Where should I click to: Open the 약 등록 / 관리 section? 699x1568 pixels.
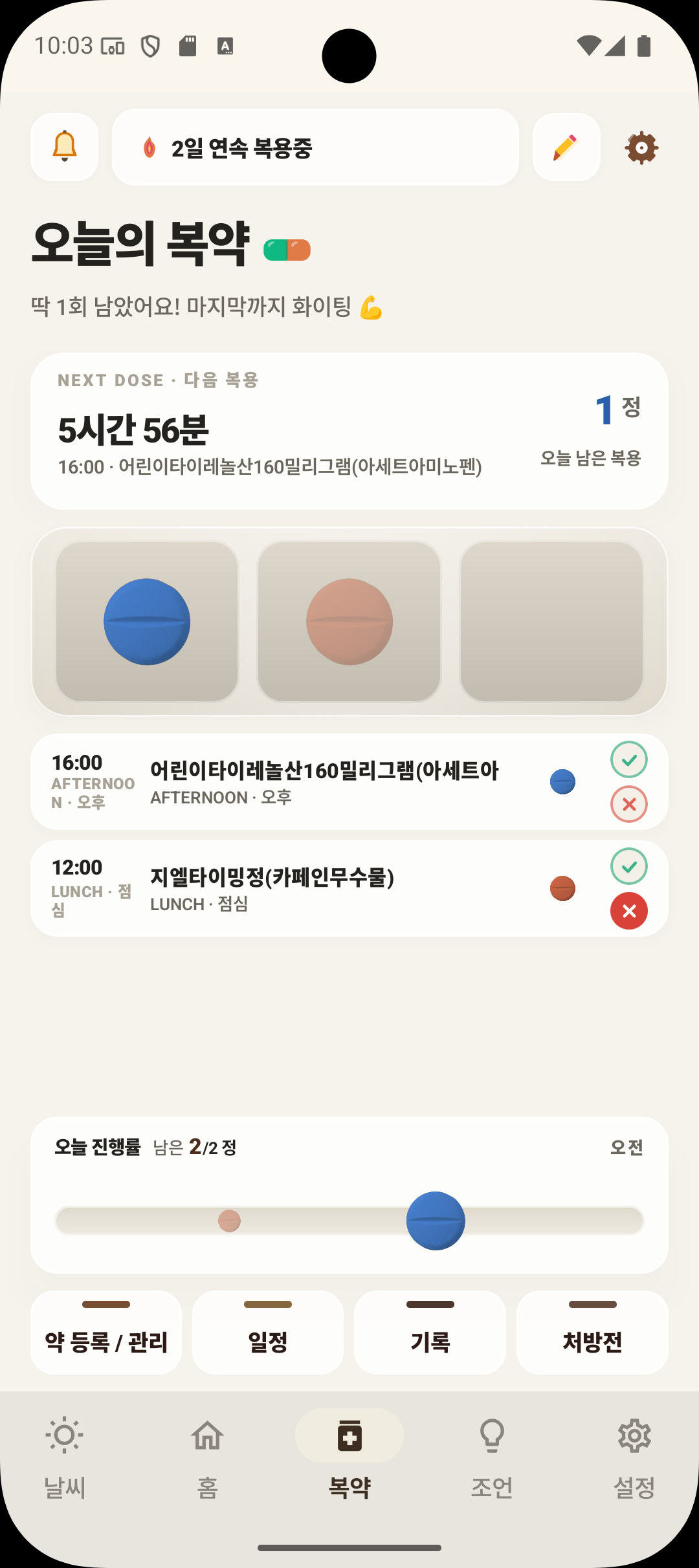[x=105, y=1334]
